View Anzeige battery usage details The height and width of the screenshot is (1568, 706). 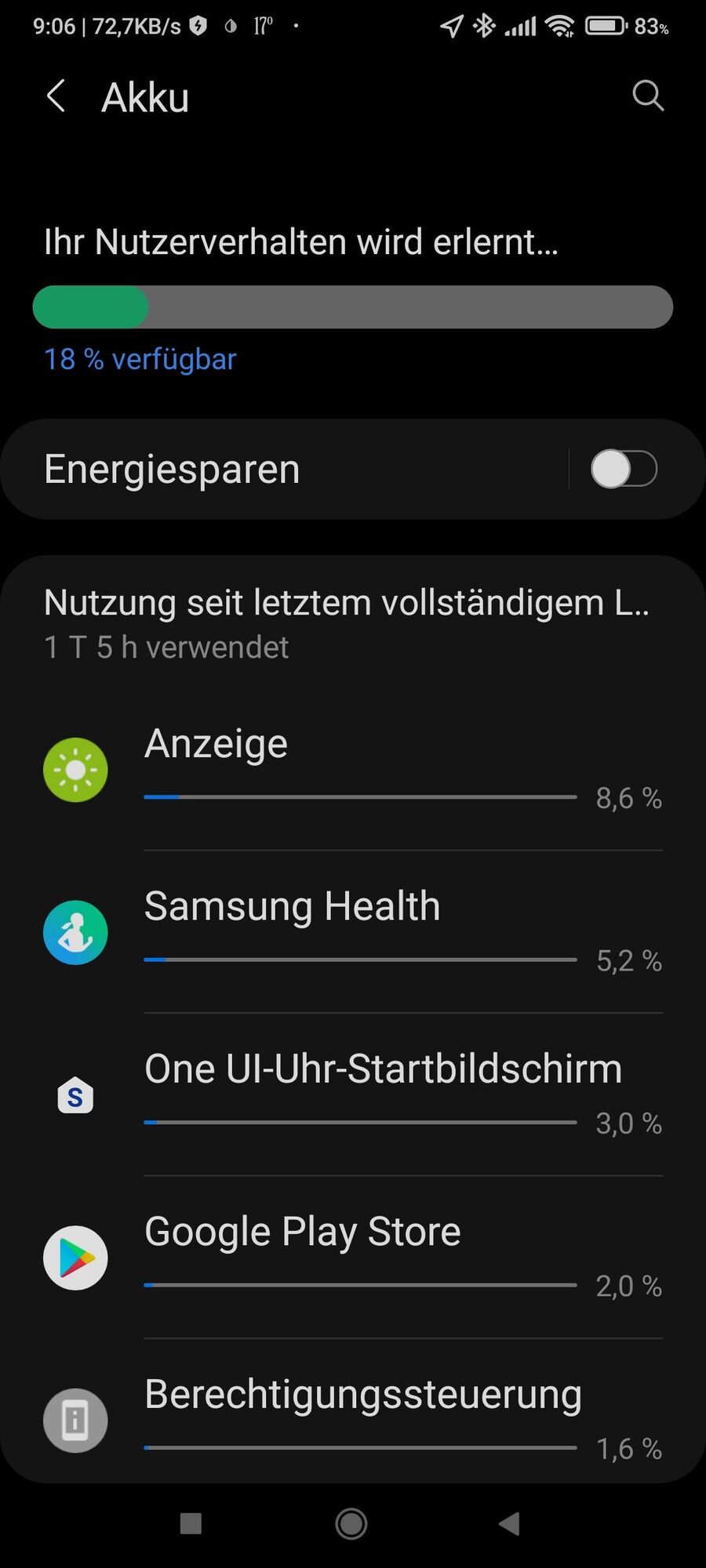pos(353,770)
